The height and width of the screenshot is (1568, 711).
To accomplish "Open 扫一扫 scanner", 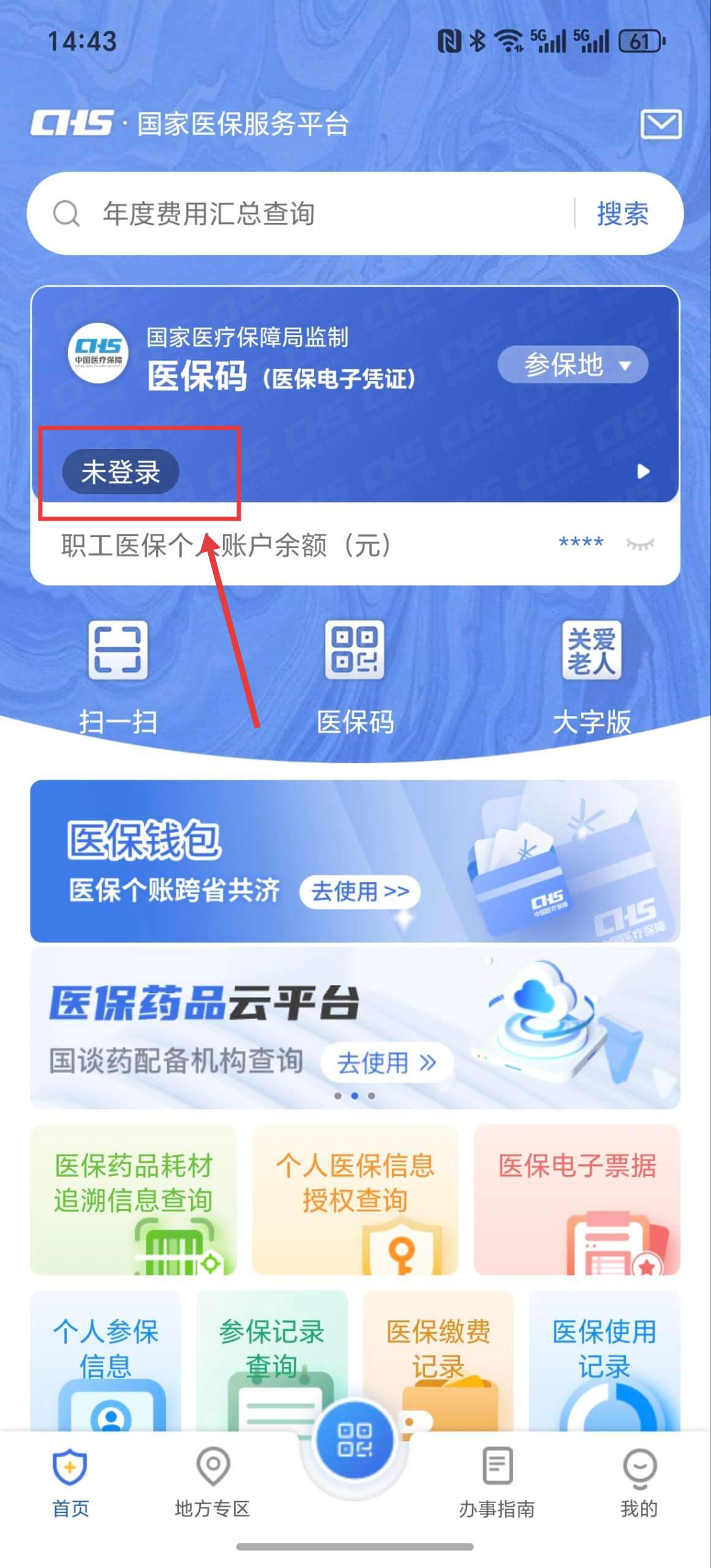I will coord(118,675).
